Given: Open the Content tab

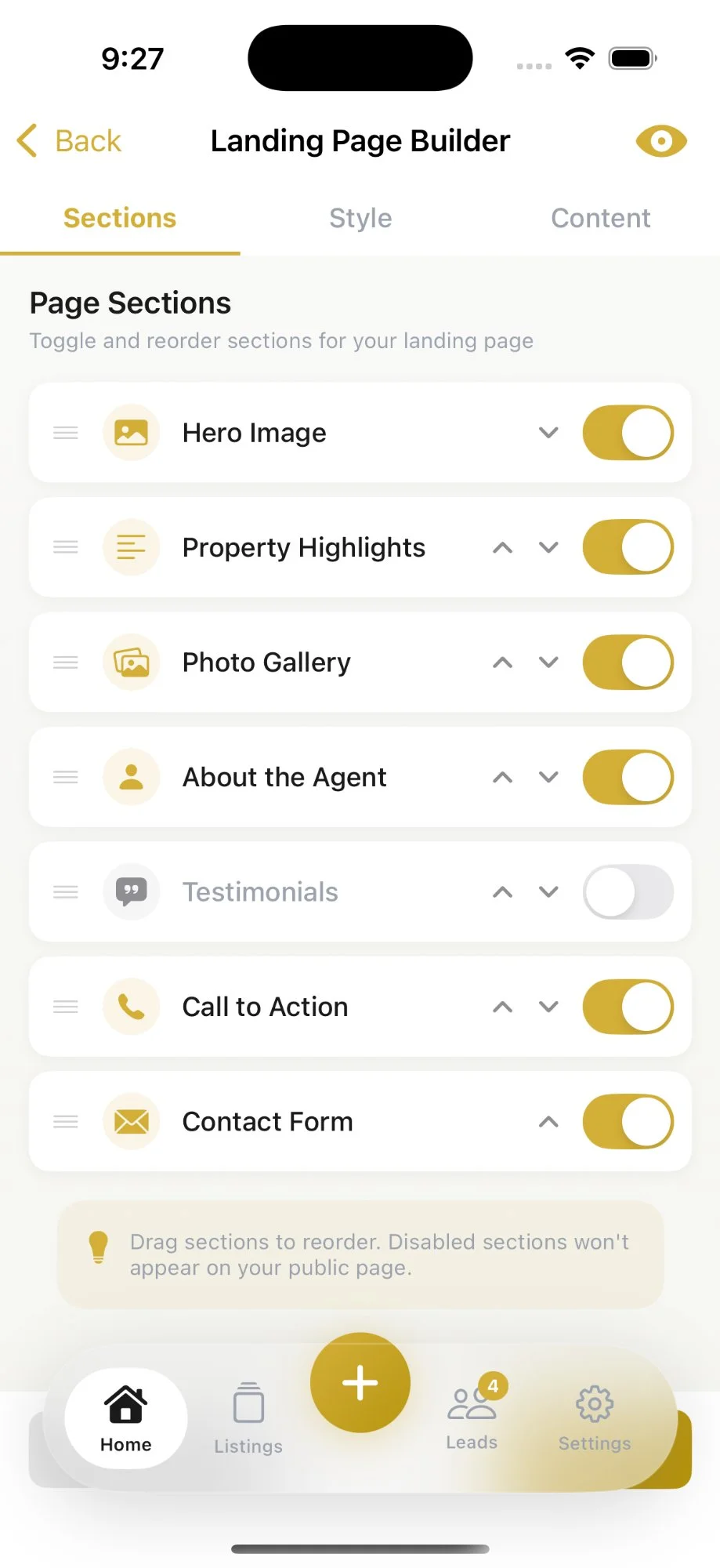Looking at the screenshot, I should pyautogui.click(x=600, y=218).
